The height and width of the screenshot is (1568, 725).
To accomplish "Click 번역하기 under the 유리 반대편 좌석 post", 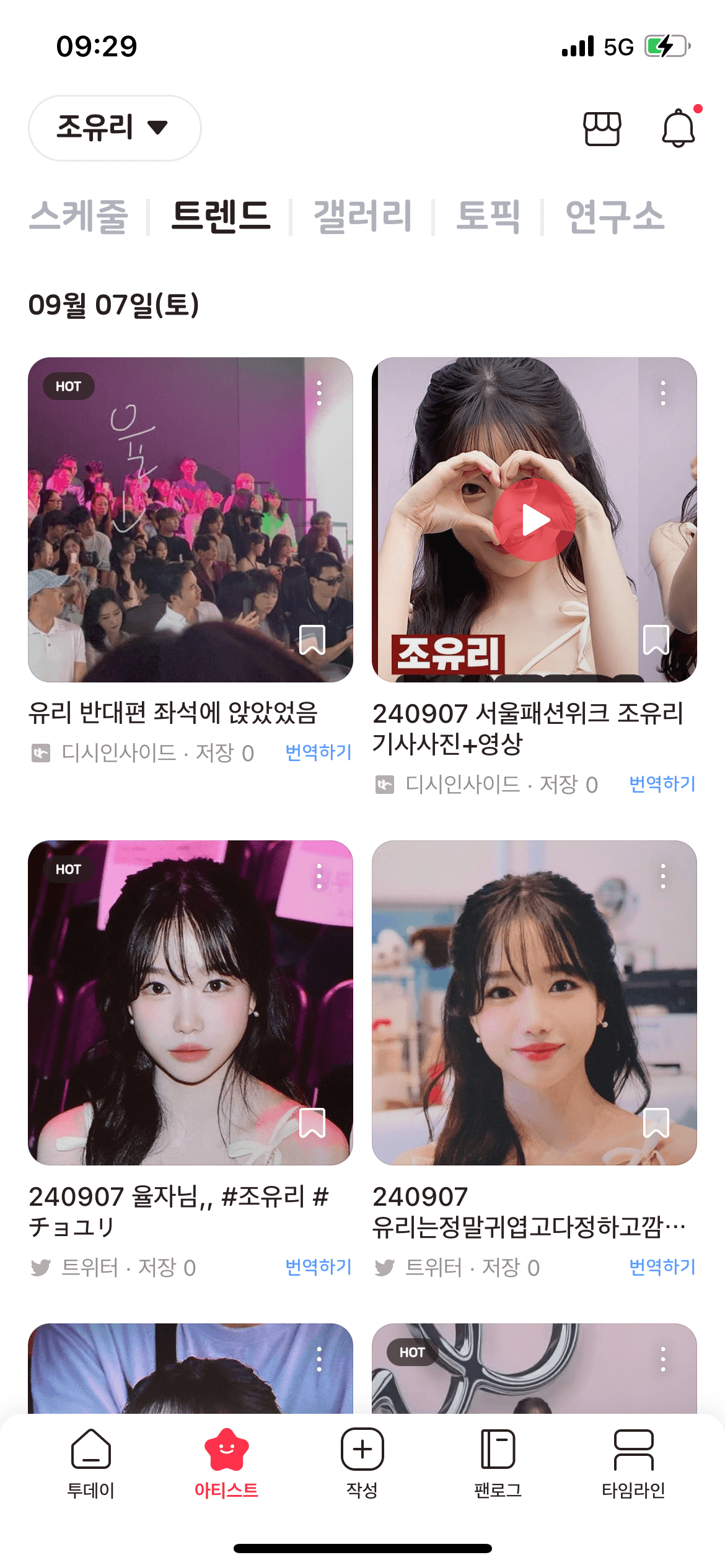I will coord(318,753).
